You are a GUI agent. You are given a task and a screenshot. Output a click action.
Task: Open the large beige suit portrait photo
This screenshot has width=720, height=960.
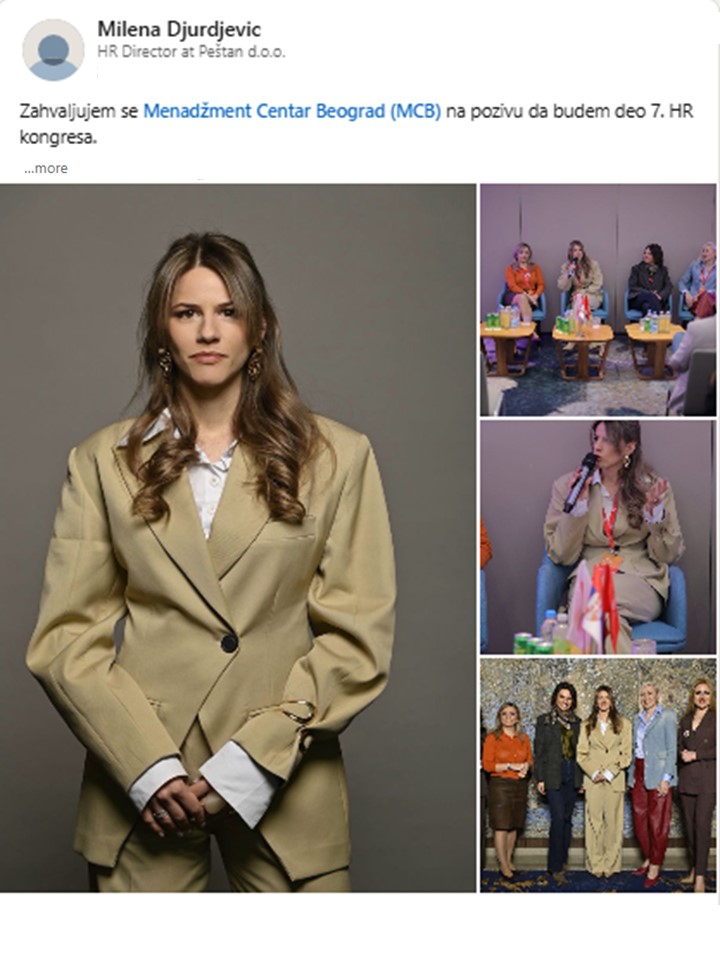pyautogui.click(x=238, y=538)
